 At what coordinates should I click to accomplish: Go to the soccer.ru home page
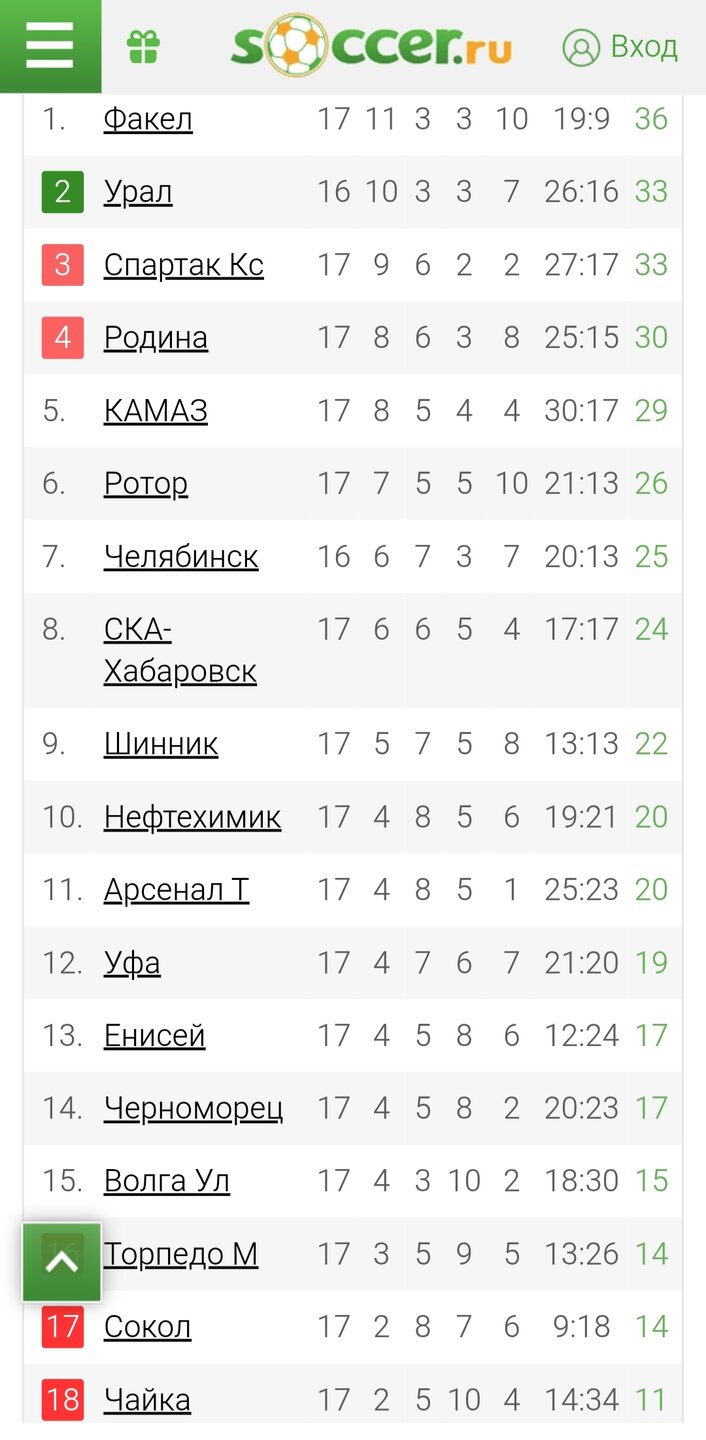[371, 46]
